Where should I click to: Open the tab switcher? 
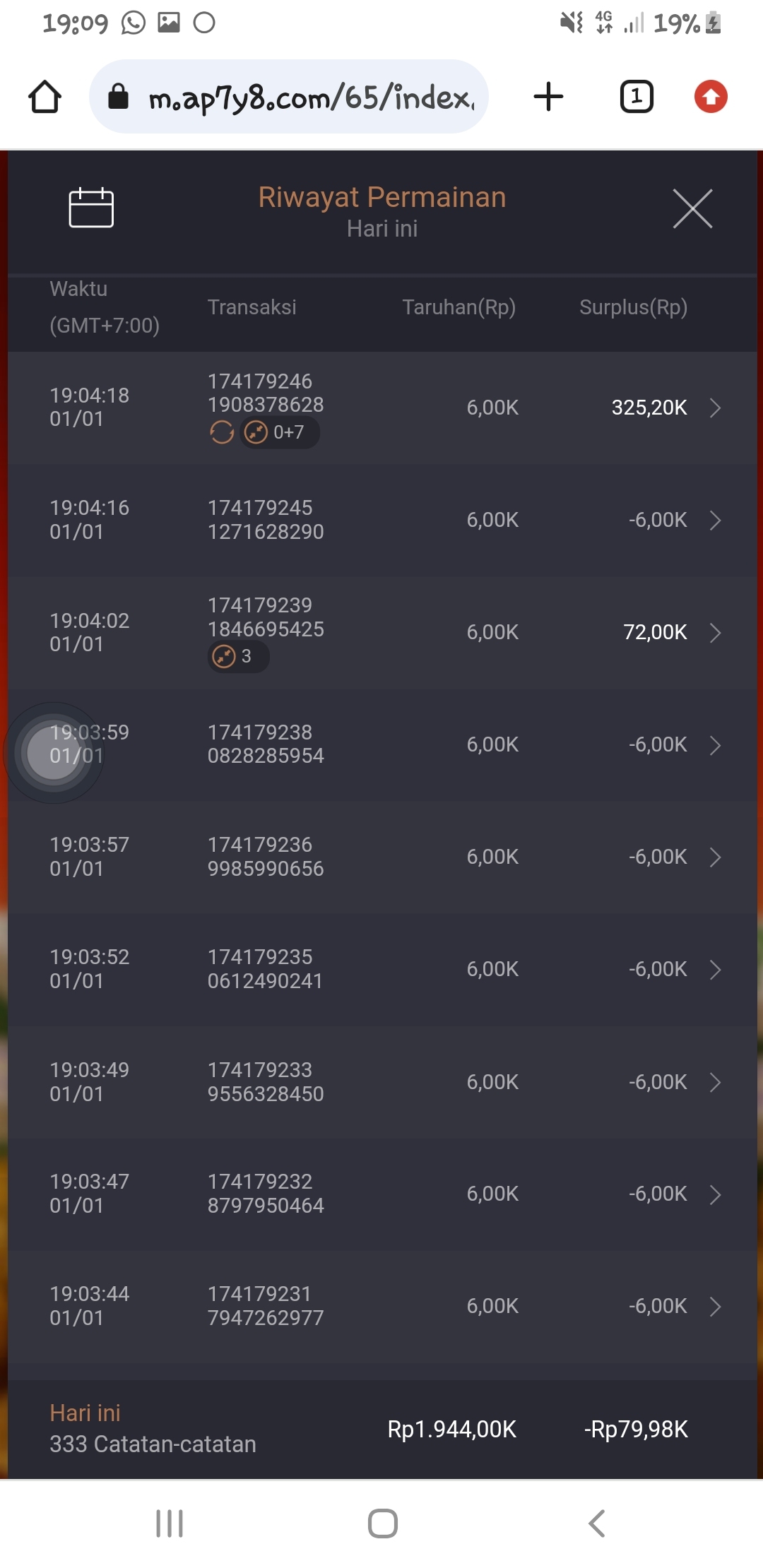click(x=636, y=97)
